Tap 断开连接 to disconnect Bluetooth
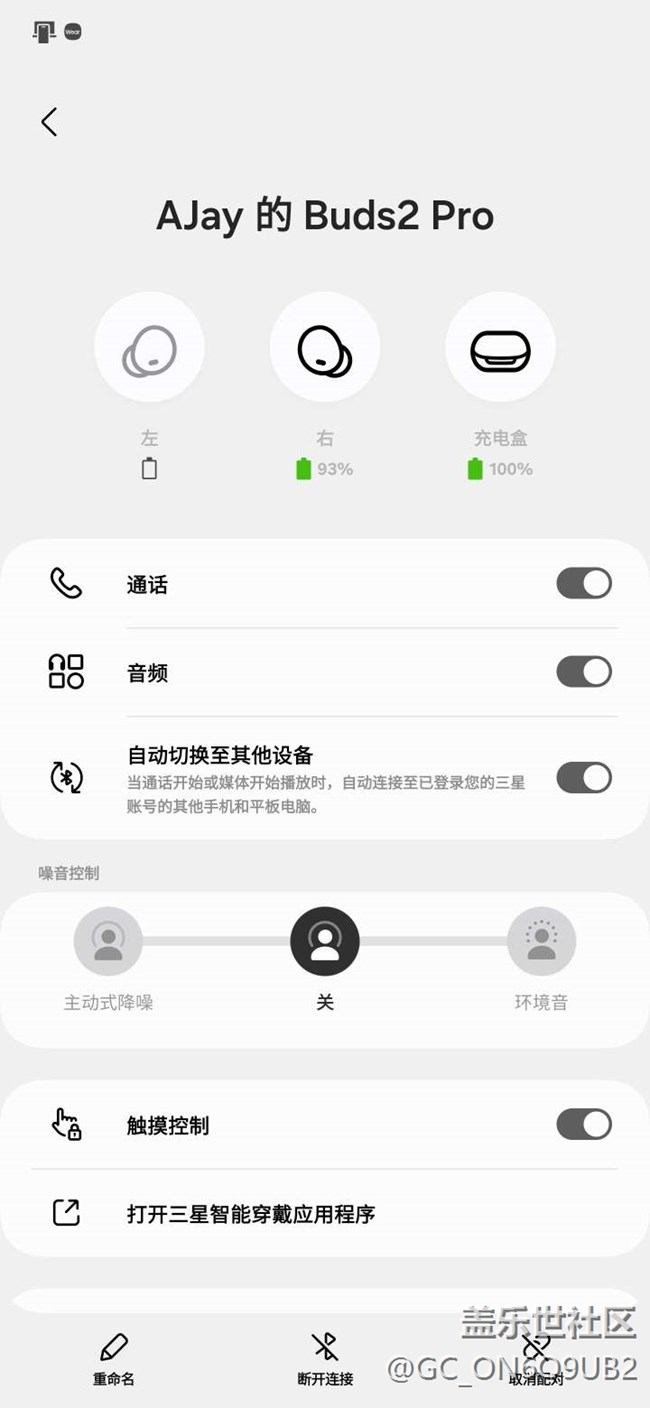The height and width of the screenshot is (1408, 650). [x=325, y=1358]
